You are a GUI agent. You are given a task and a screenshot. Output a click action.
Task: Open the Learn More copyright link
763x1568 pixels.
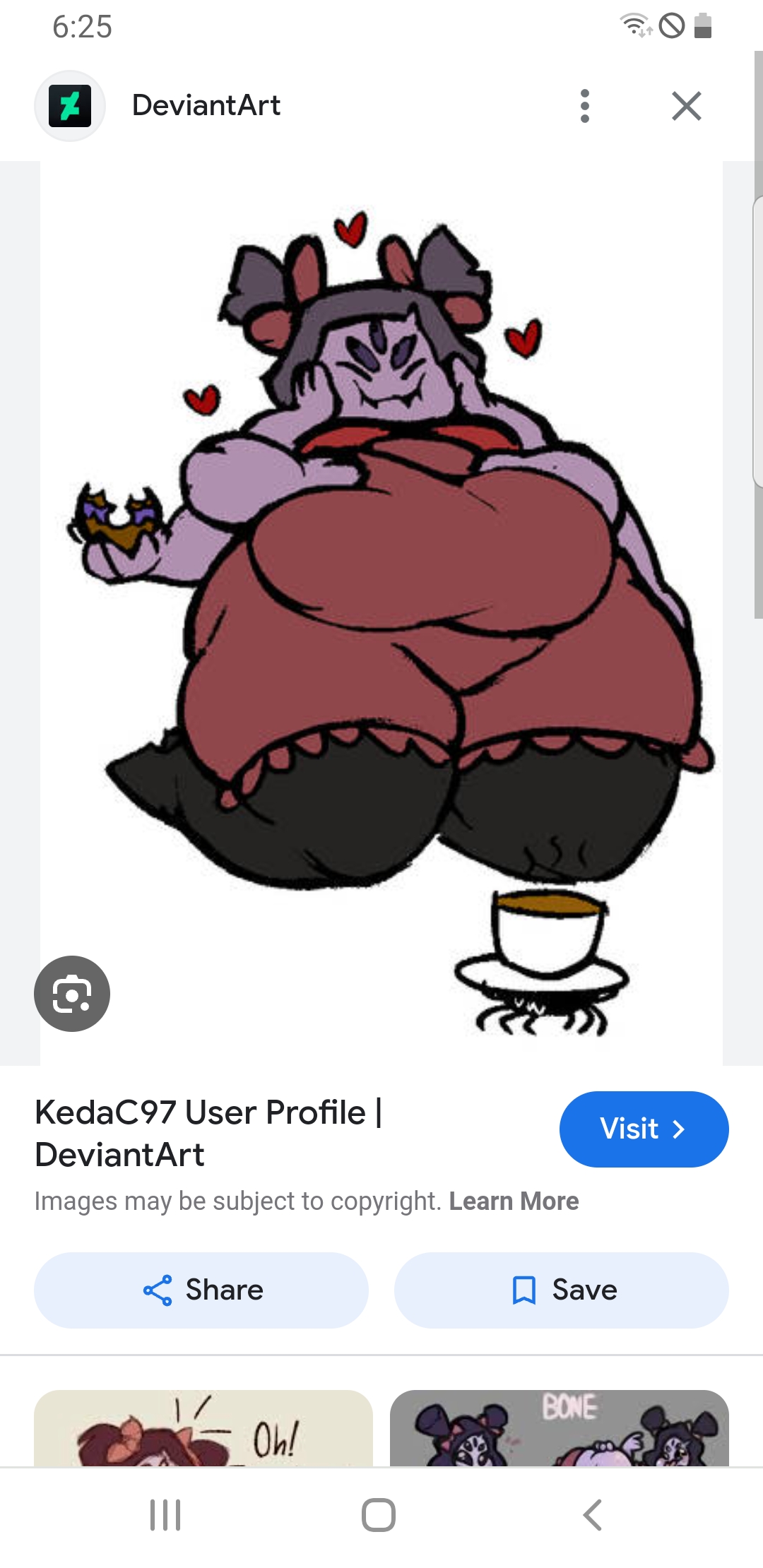[x=514, y=1201]
